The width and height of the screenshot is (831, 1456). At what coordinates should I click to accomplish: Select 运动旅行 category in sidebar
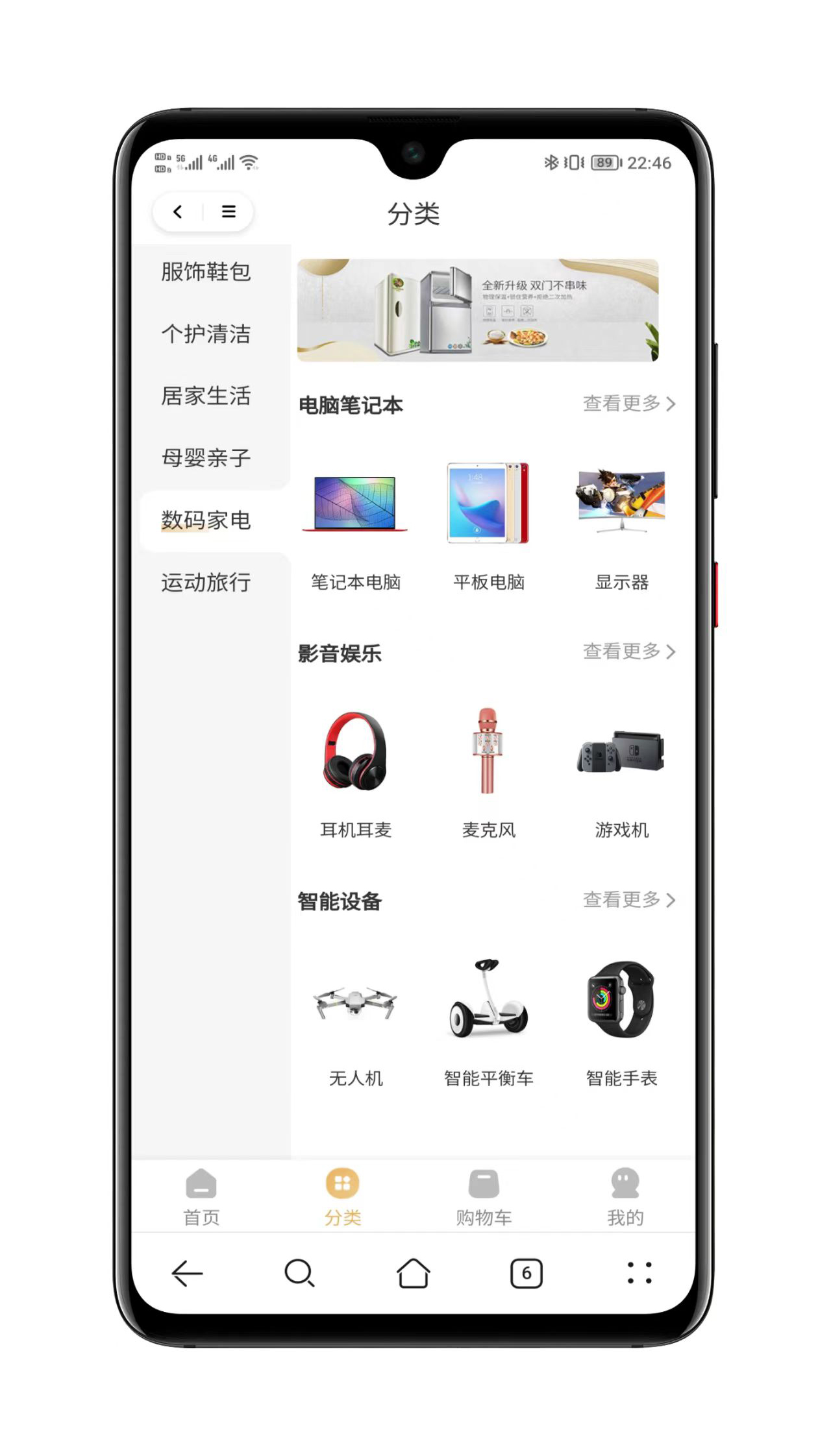tap(206, 583)
